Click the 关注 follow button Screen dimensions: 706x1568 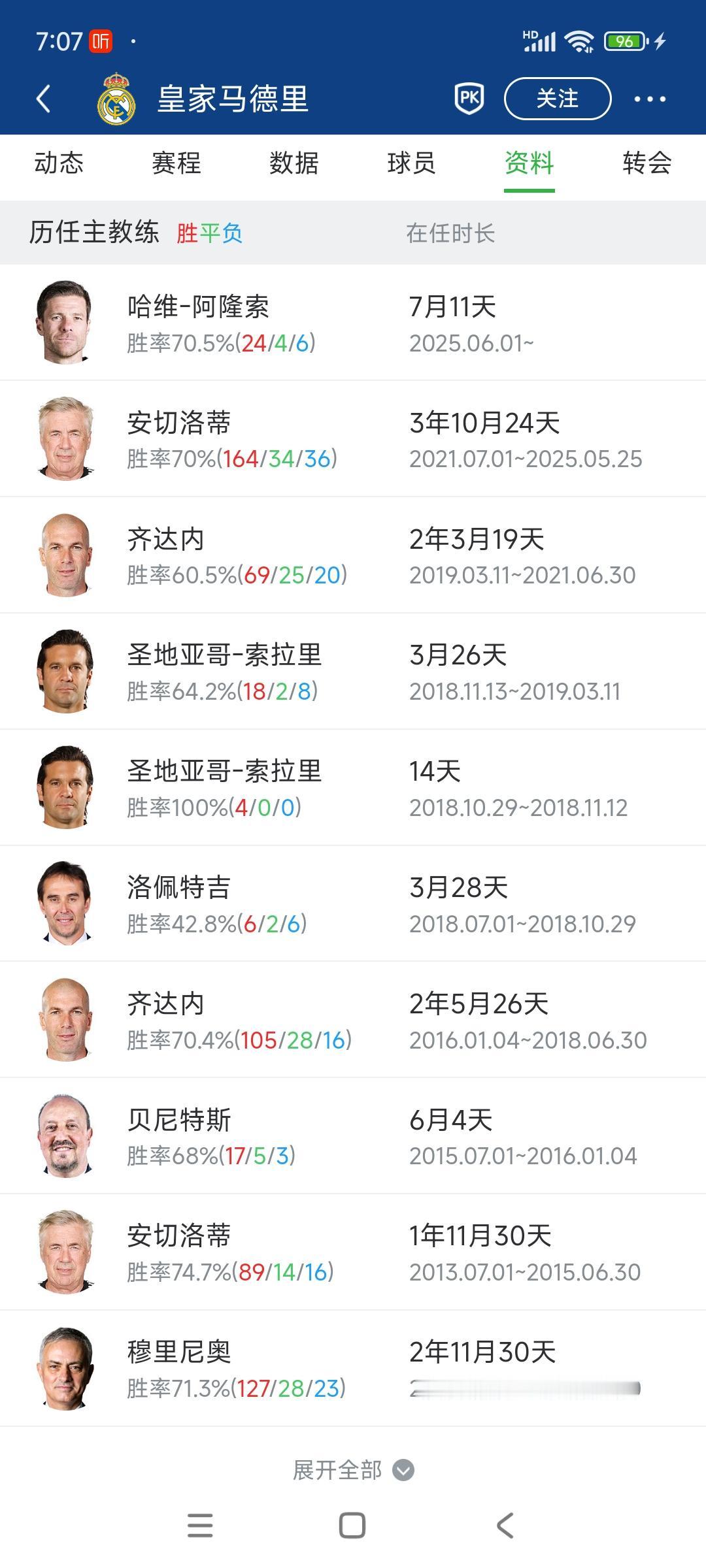tap(559, 98)
